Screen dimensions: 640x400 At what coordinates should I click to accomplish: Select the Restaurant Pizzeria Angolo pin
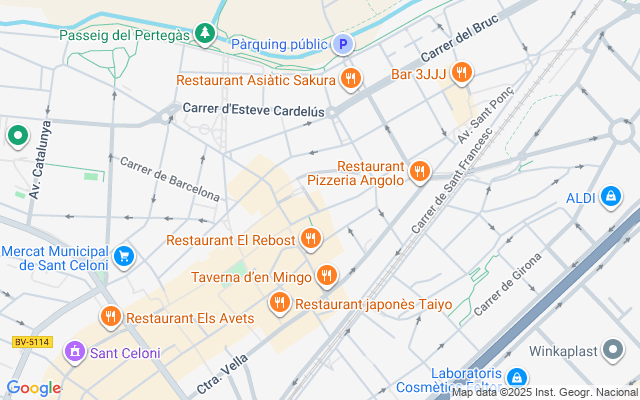coord(419,172)
